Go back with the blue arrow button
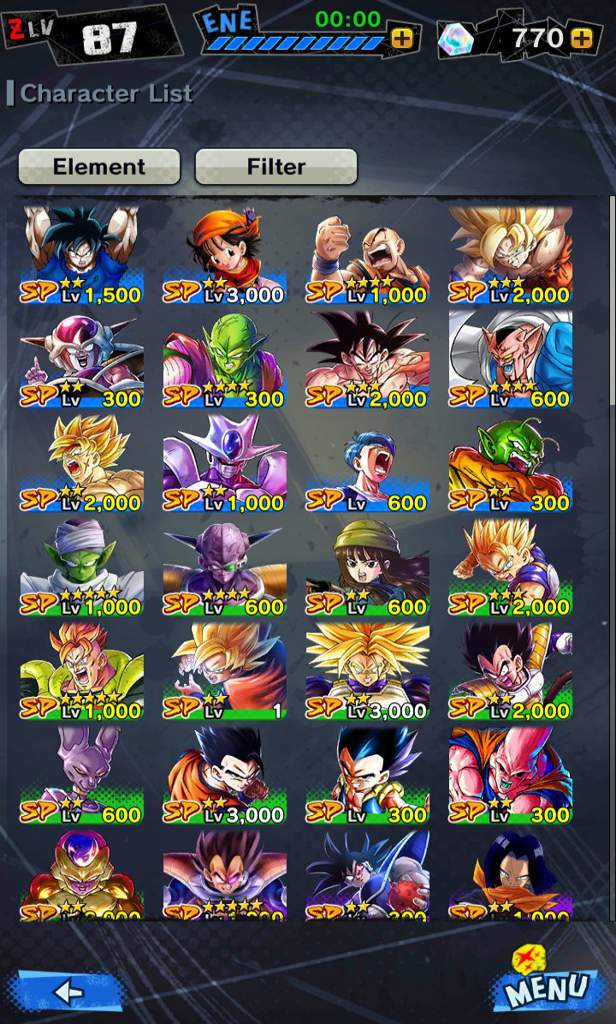The height and width of the screenshot is (1024, 616). tap(68, 990)
